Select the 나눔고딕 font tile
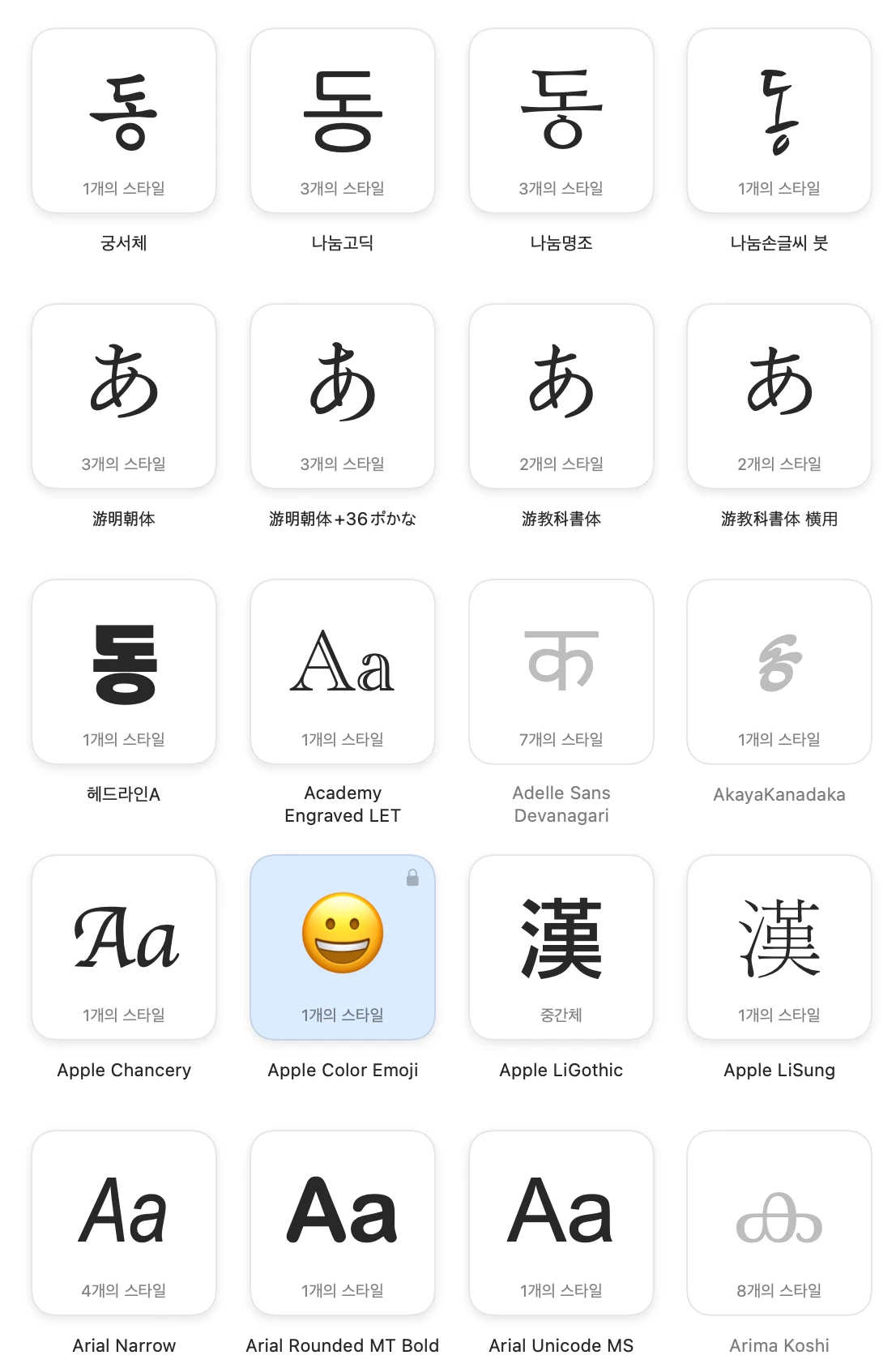This screenshot has height=1368, width=896. (343, 122)
